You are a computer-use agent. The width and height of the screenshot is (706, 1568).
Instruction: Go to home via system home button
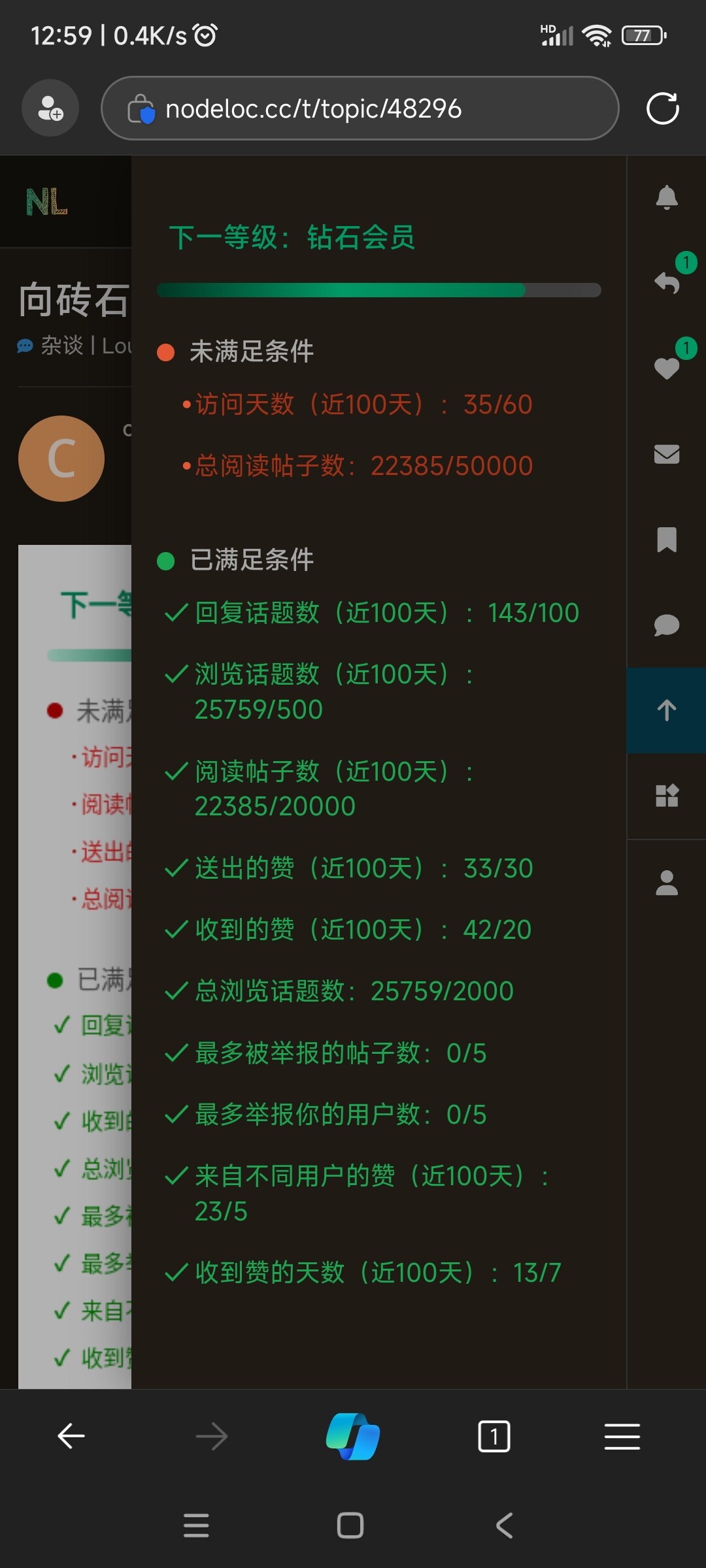[x=350, y=1526]
